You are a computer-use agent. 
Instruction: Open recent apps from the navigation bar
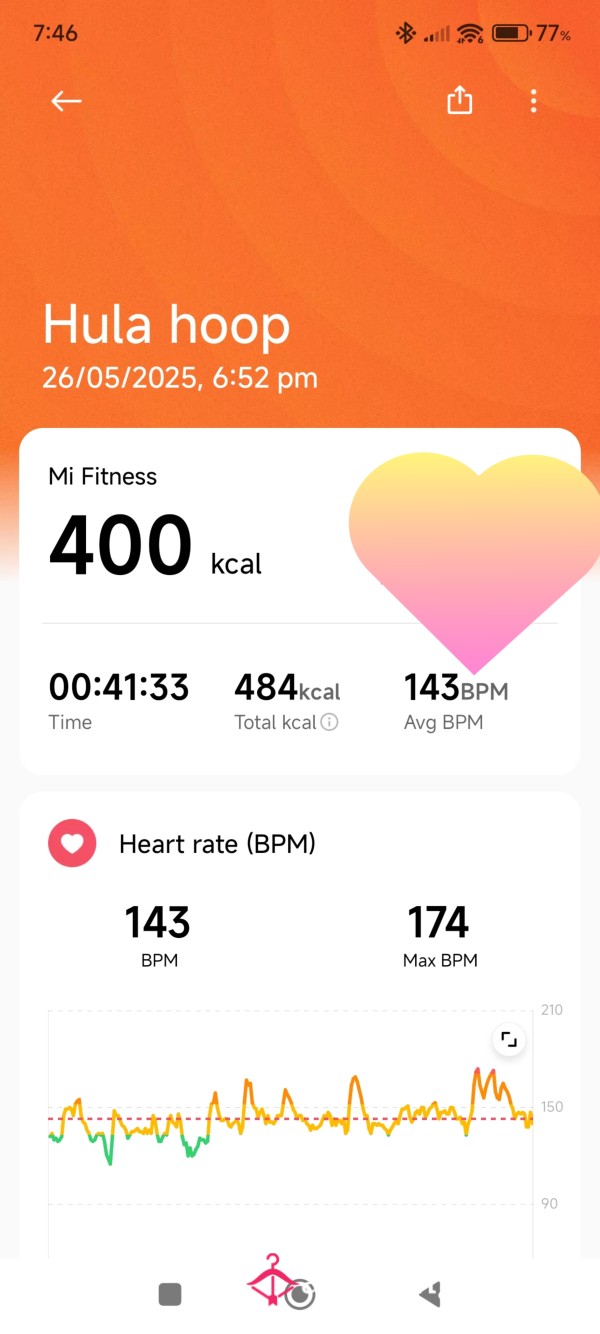[x=170, y=1295]
